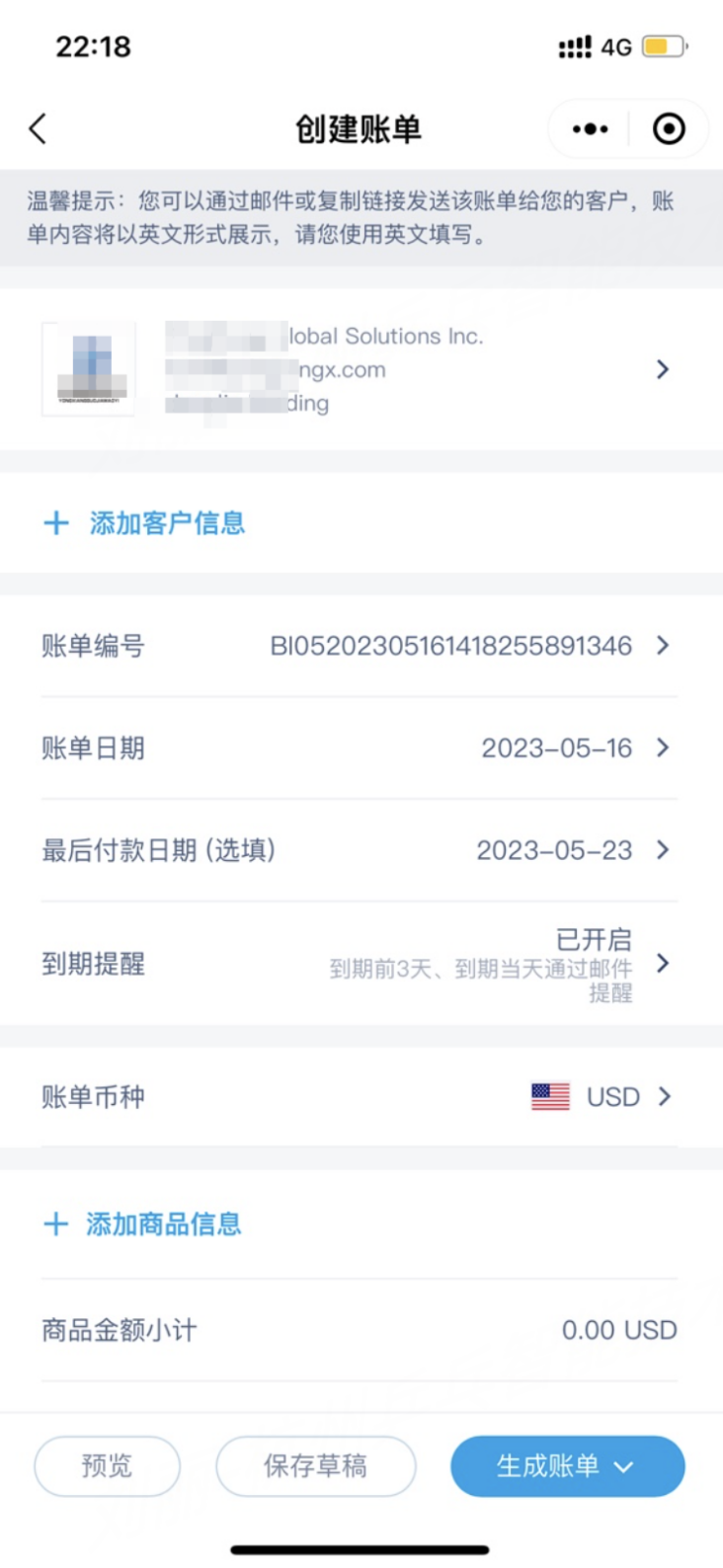Viewport: 723px width, 1568px height.
Task: Tap the 预览 preview button
Action: (x=107, y=1466)
